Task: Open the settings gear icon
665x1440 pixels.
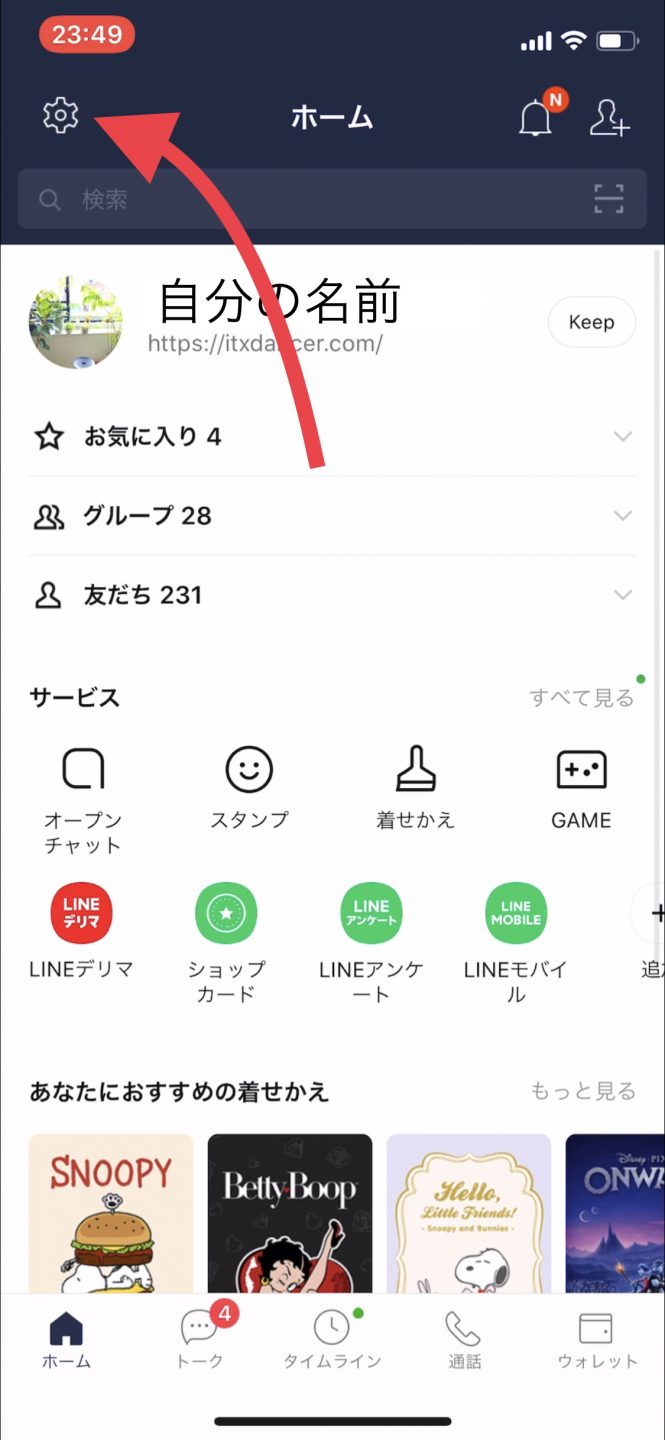Action: [x=60, y=117]
